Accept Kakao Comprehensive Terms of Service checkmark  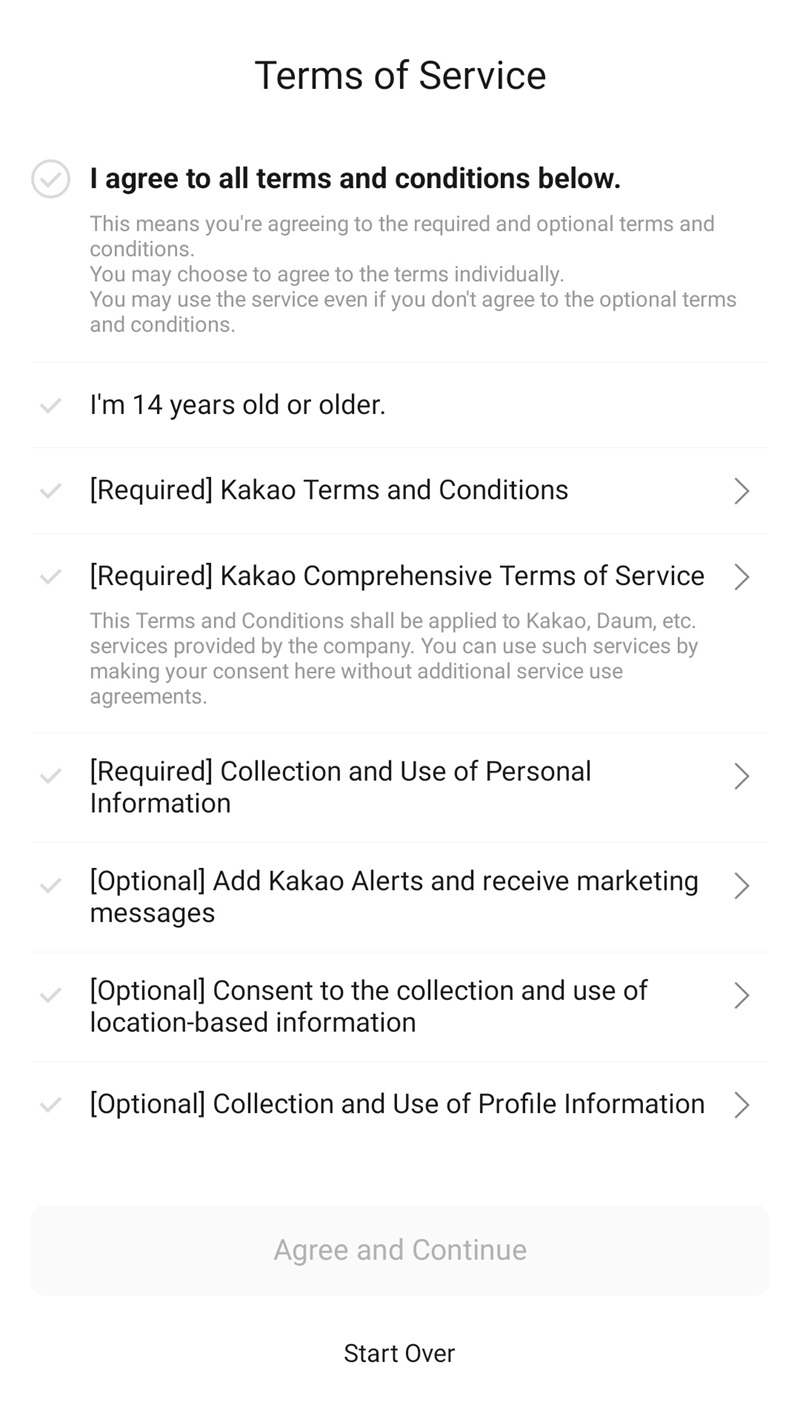pyautogui.click(x=50, y=577)
